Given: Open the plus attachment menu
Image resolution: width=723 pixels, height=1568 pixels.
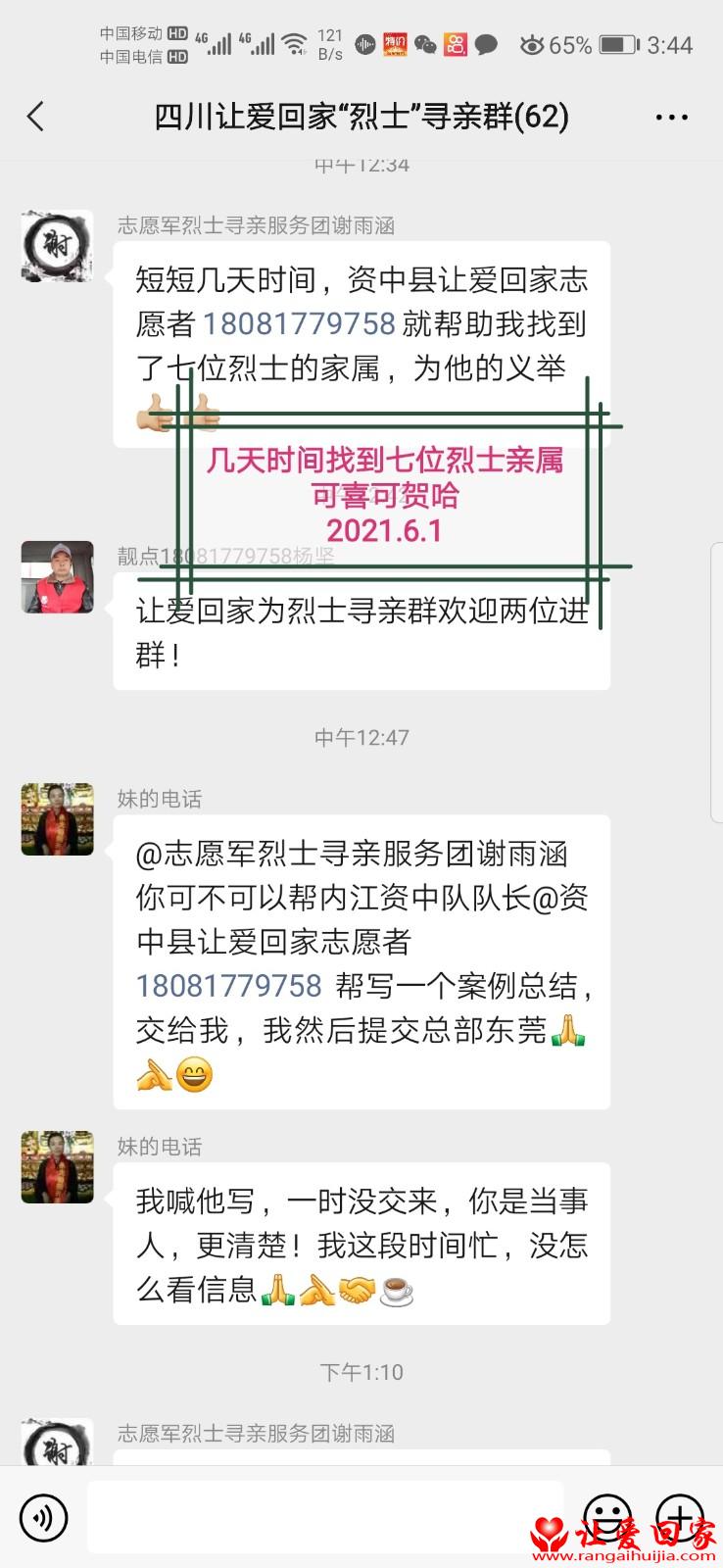Looking at the screenshot, I should pos(680,1516).
